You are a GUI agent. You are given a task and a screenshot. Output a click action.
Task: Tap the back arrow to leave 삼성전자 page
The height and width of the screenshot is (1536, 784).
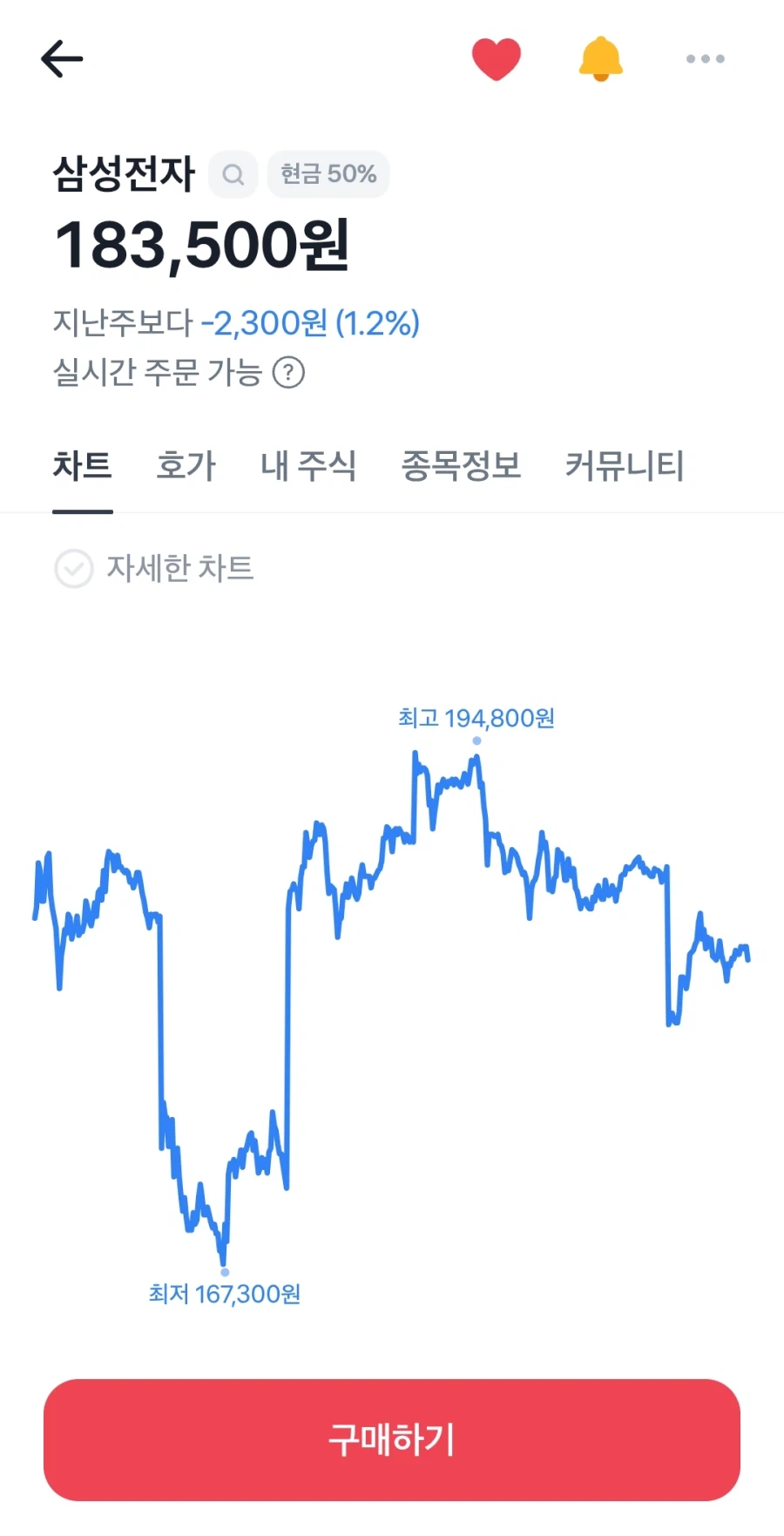pos(62,58)
